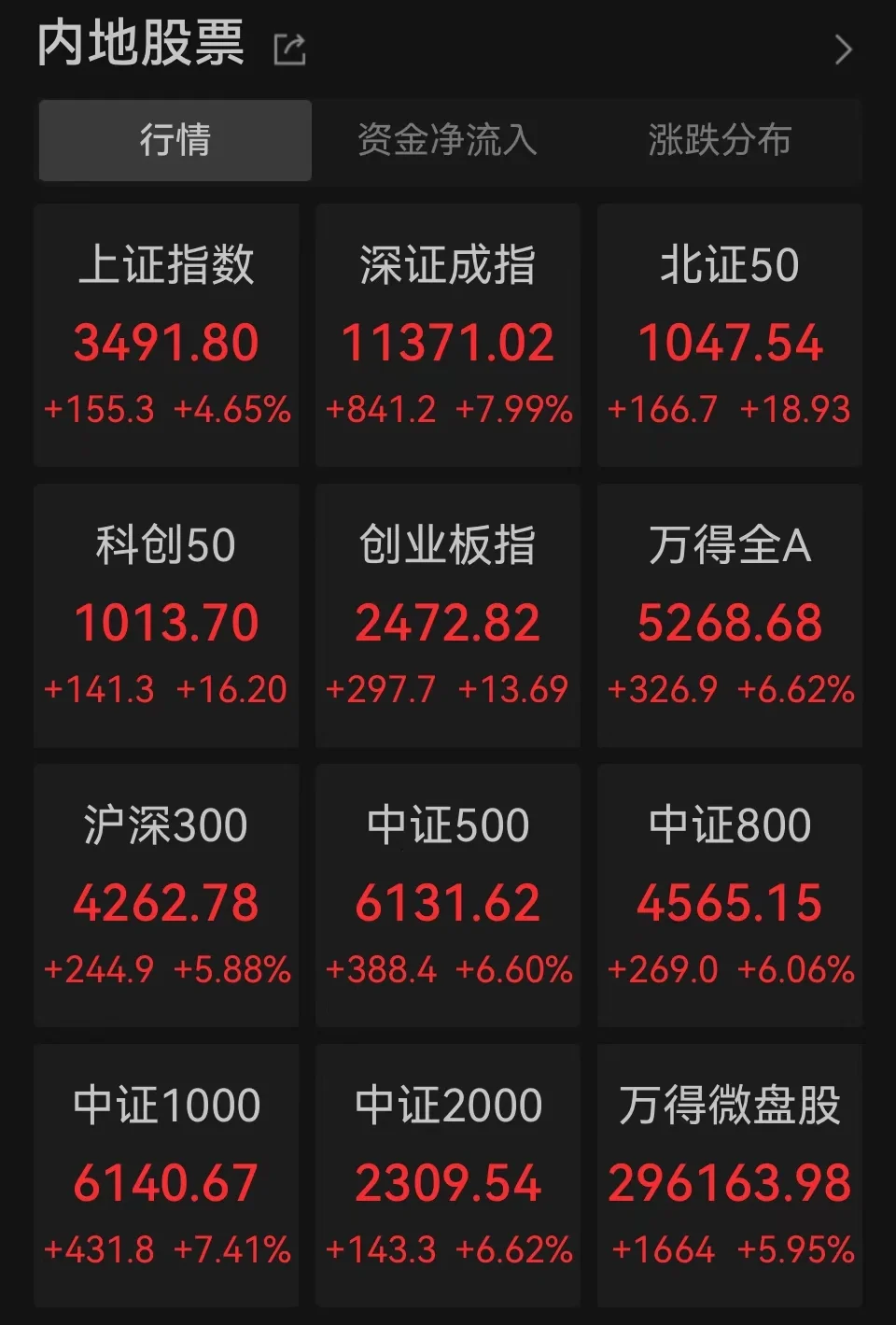Open the 中证500 index card

[x=447, y=892]
